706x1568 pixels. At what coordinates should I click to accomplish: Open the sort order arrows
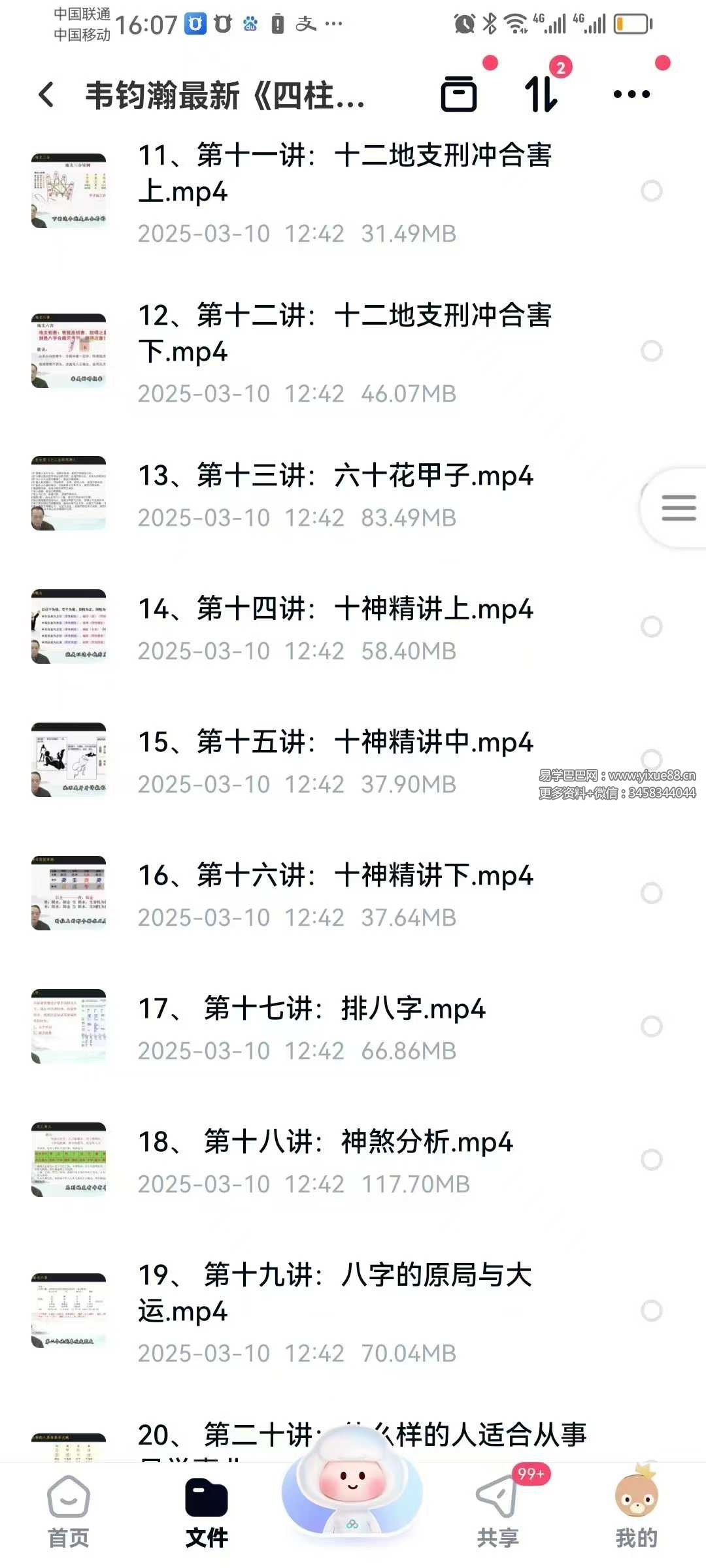tap(541, 94)
